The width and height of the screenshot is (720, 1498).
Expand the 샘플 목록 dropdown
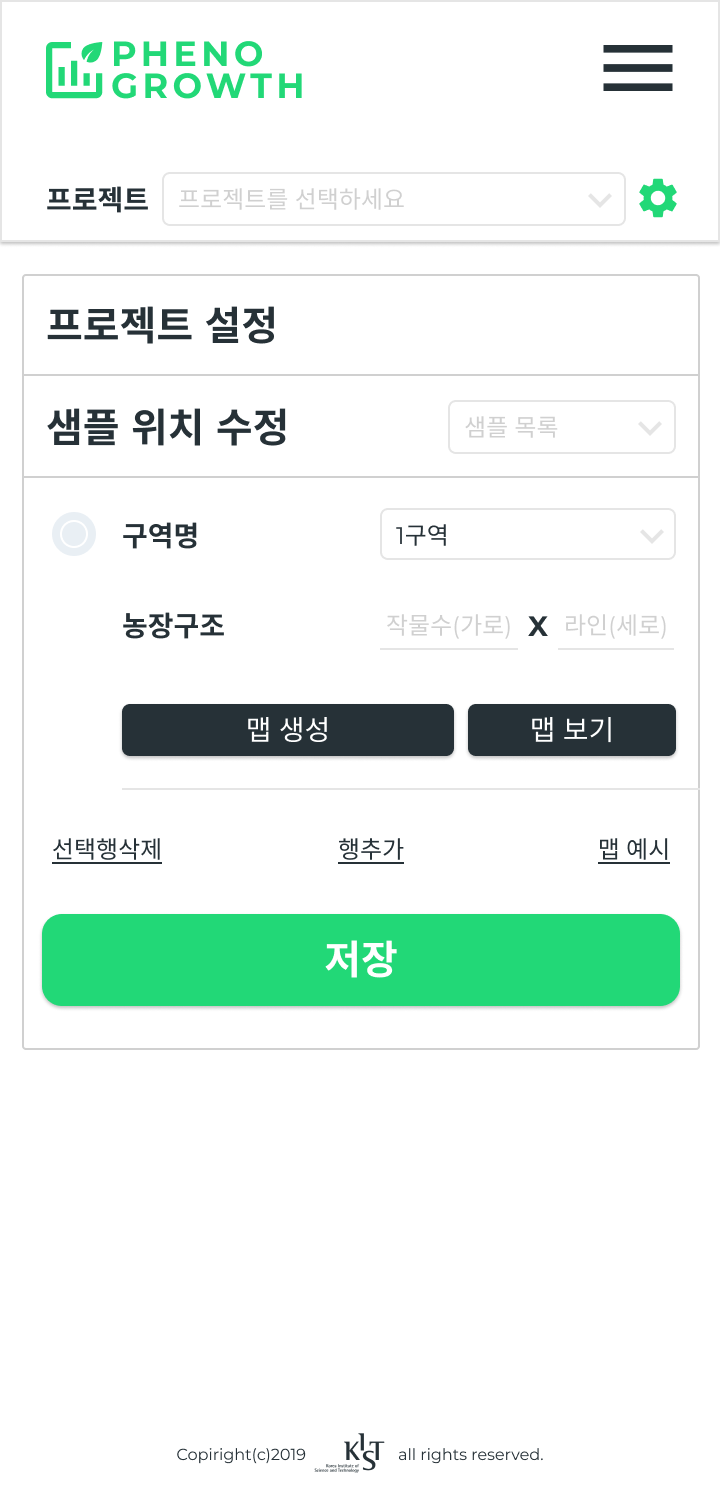[562, 427]
